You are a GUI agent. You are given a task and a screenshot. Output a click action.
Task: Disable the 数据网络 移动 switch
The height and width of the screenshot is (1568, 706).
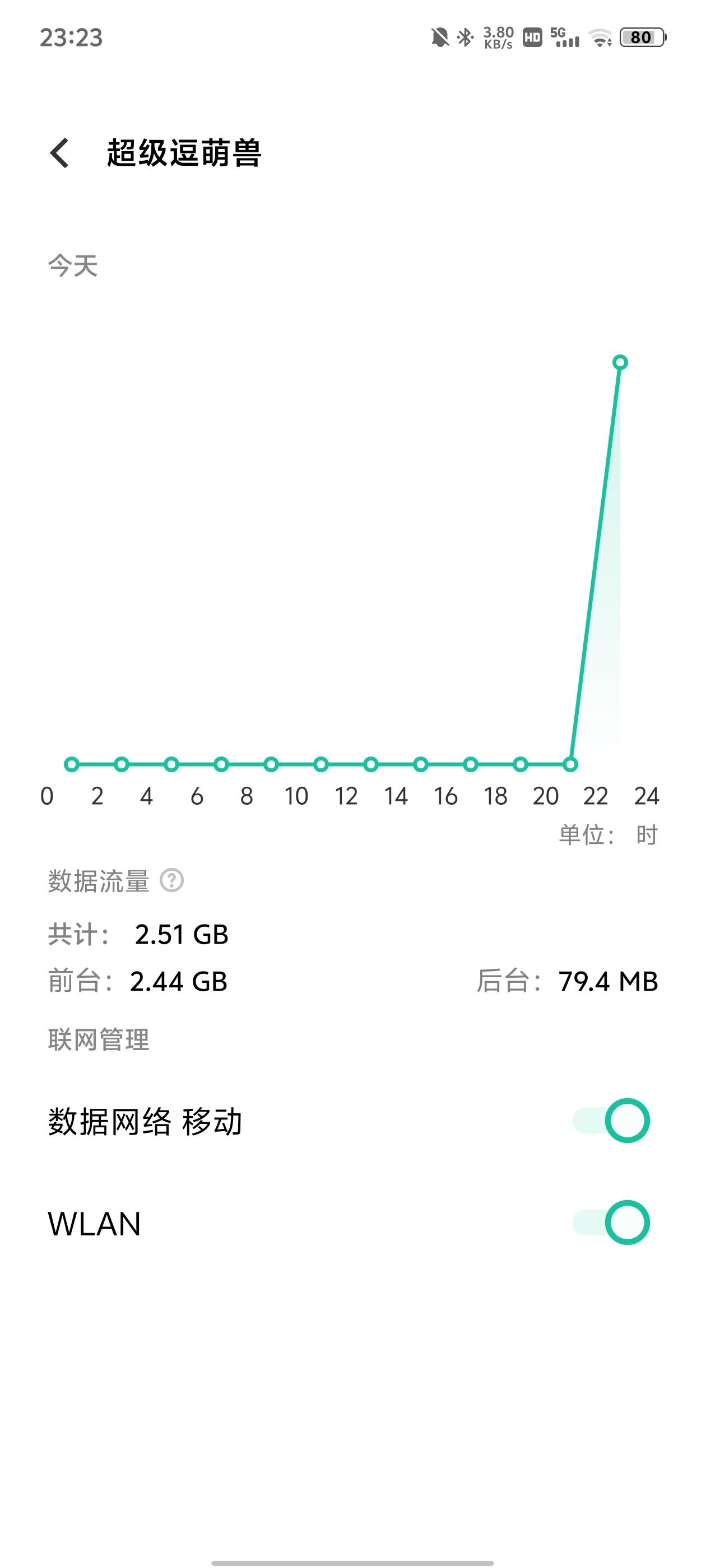[611, 1121]
